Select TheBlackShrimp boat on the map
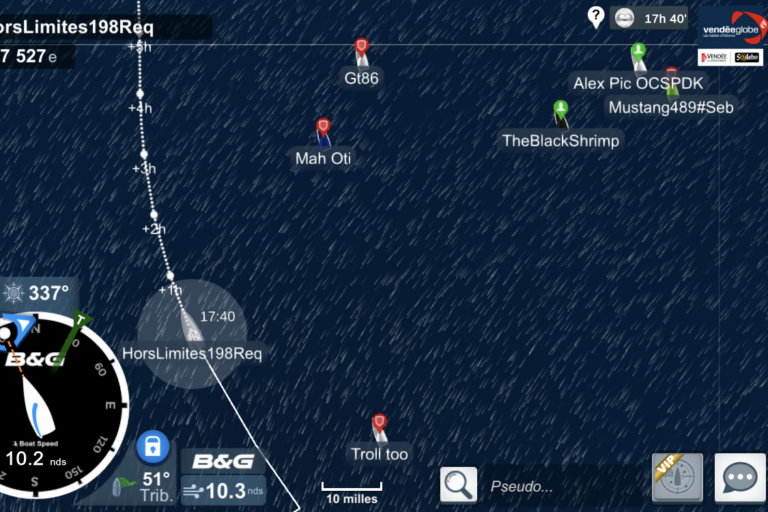The image size is (768, 512). [561, 112]
